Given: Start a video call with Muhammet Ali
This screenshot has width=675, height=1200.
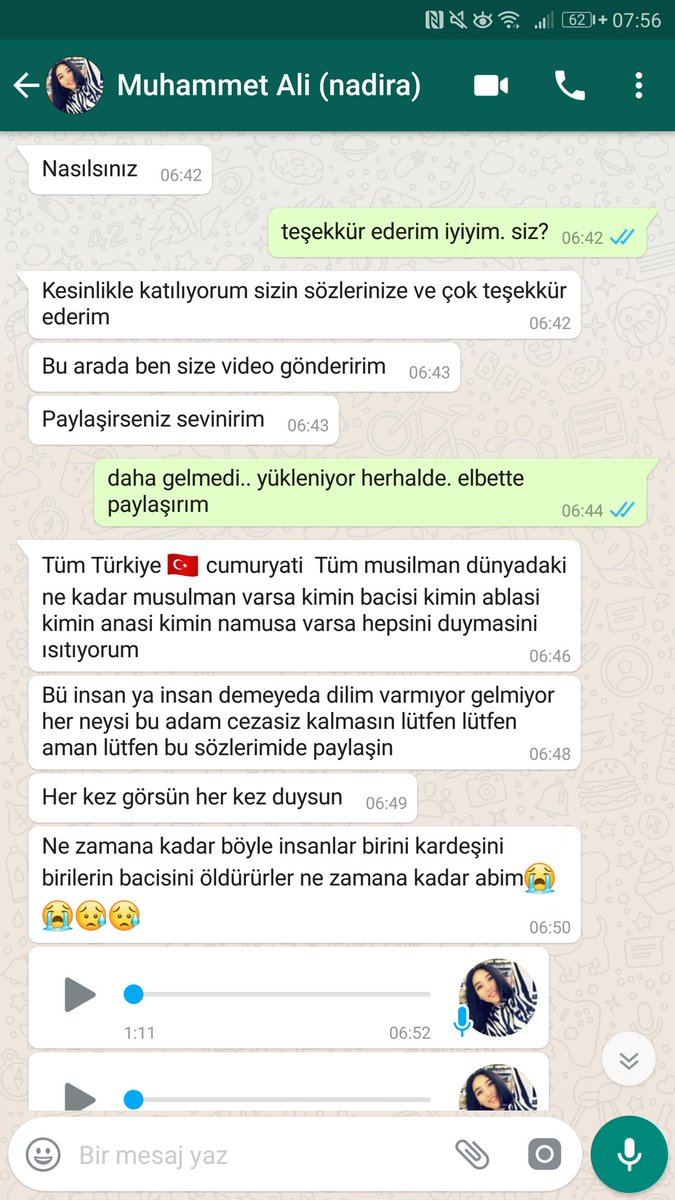Looking at the screenshot, I should [491, 86].
